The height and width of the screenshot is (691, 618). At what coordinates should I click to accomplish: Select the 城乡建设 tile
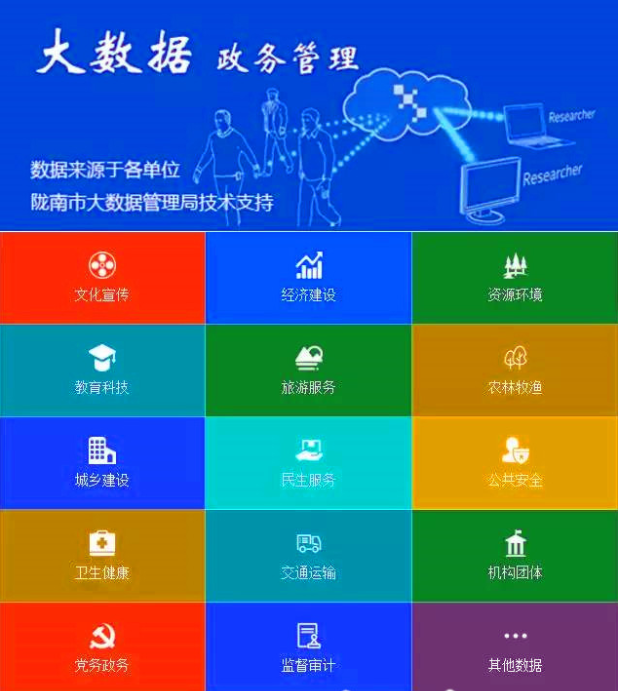(x=102, y=463)
